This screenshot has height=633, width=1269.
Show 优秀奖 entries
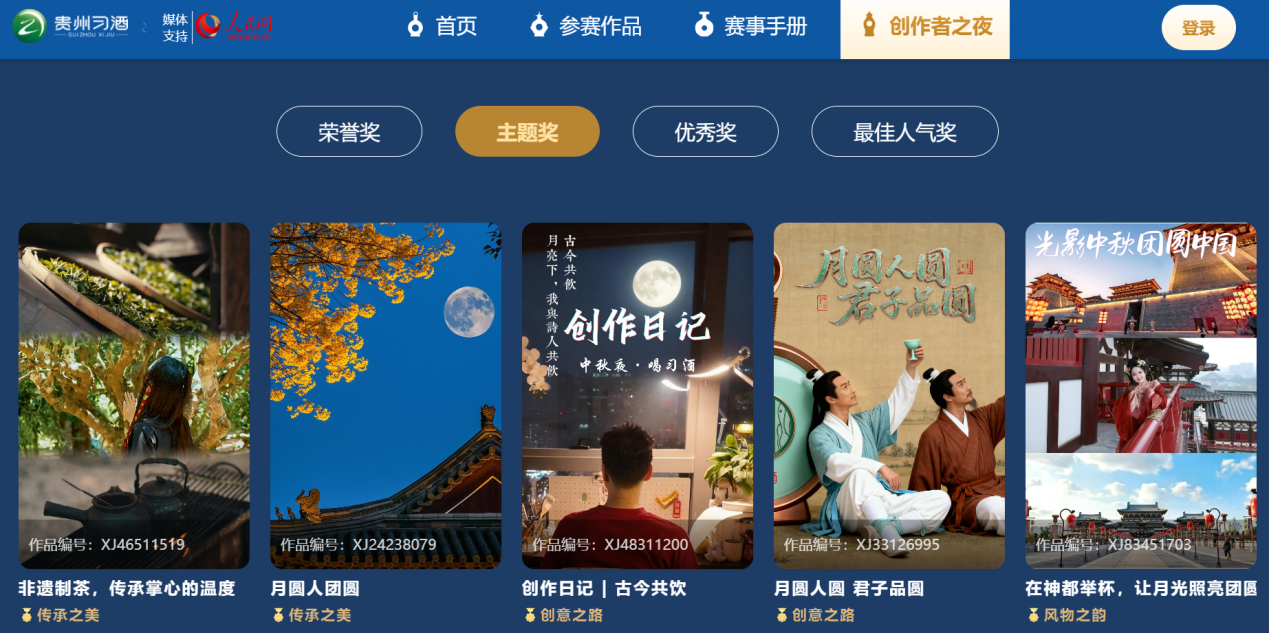[x=705, y=132]
